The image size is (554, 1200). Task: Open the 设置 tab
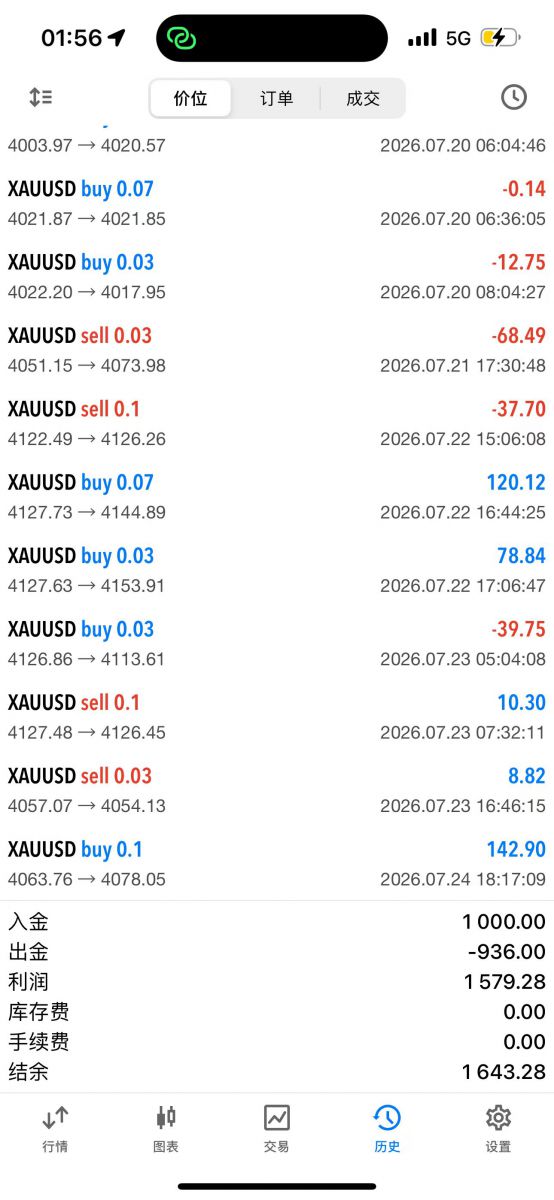point(498,1129)
